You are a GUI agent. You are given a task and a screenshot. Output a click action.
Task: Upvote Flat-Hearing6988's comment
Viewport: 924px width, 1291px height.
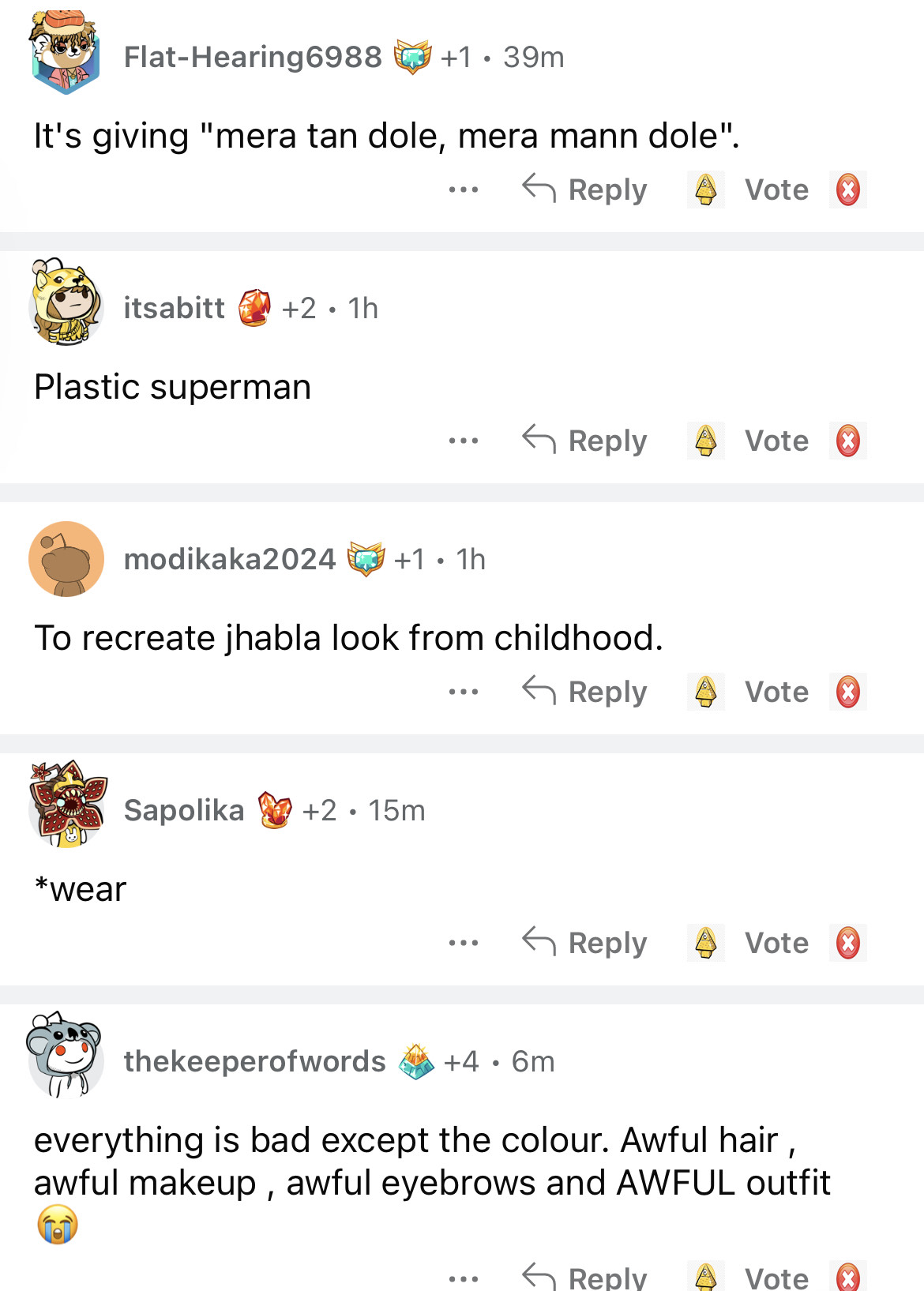[706, 190]
